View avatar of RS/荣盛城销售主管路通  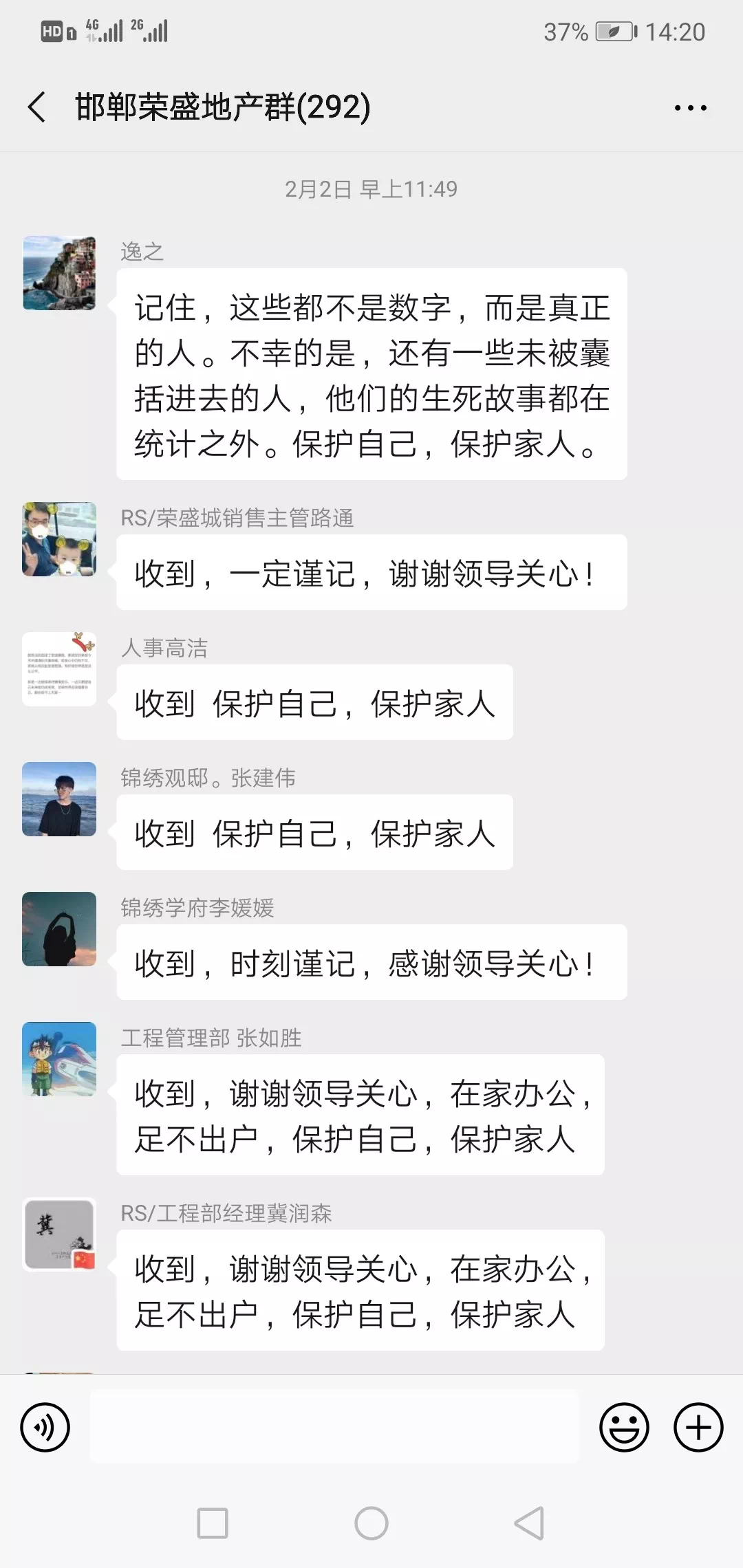click(x=59, y=539)
